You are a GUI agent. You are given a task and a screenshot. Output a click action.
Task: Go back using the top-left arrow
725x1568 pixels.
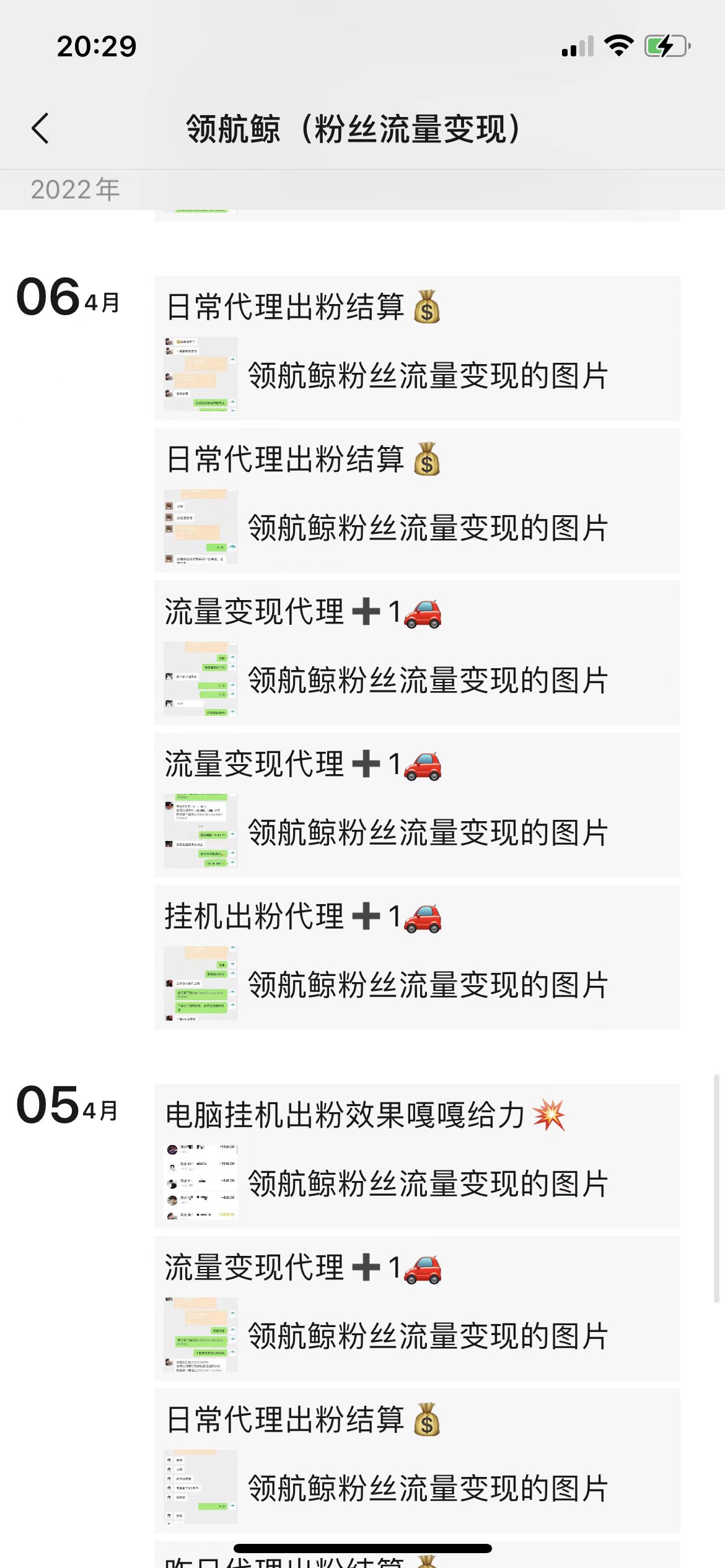tap(41, 129)
